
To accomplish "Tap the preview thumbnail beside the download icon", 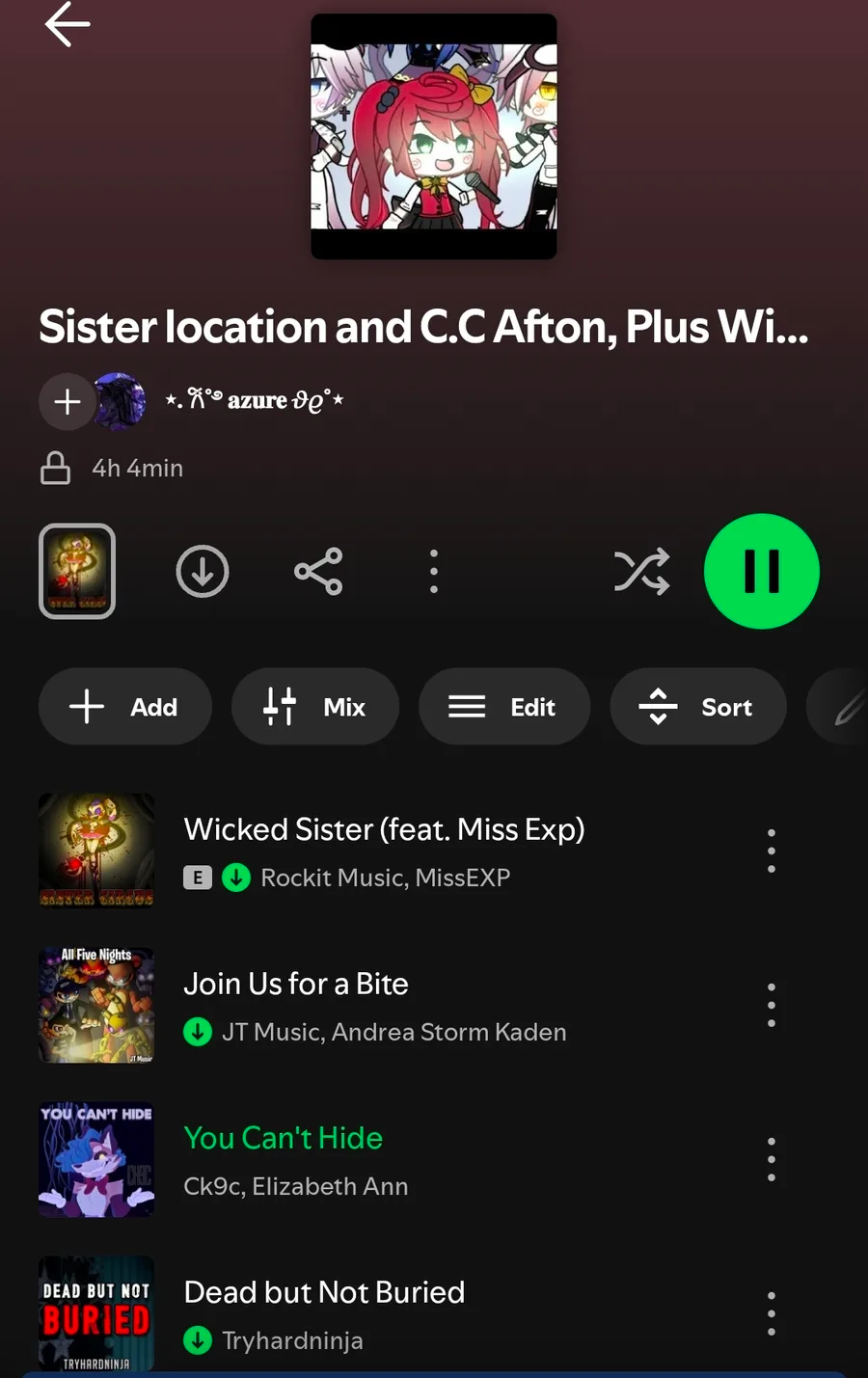I will [x=77, y=572].
